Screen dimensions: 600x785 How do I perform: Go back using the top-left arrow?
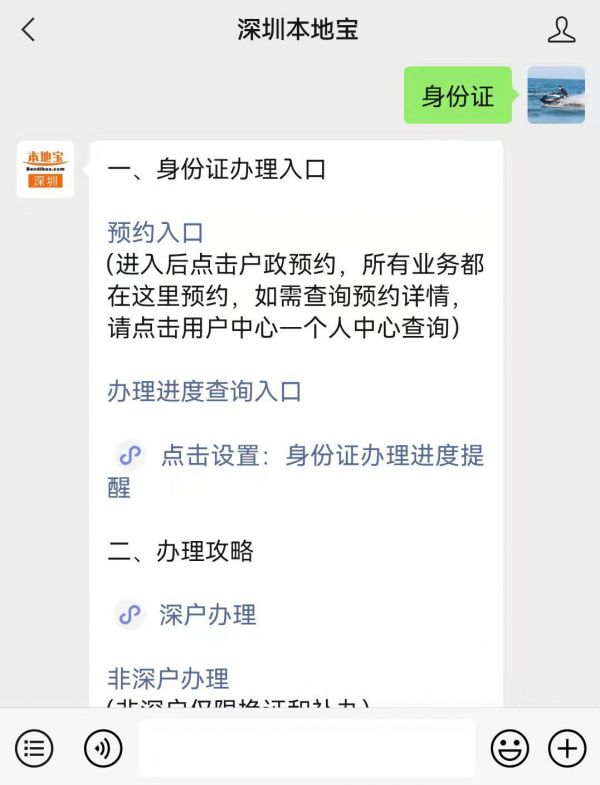28,30
